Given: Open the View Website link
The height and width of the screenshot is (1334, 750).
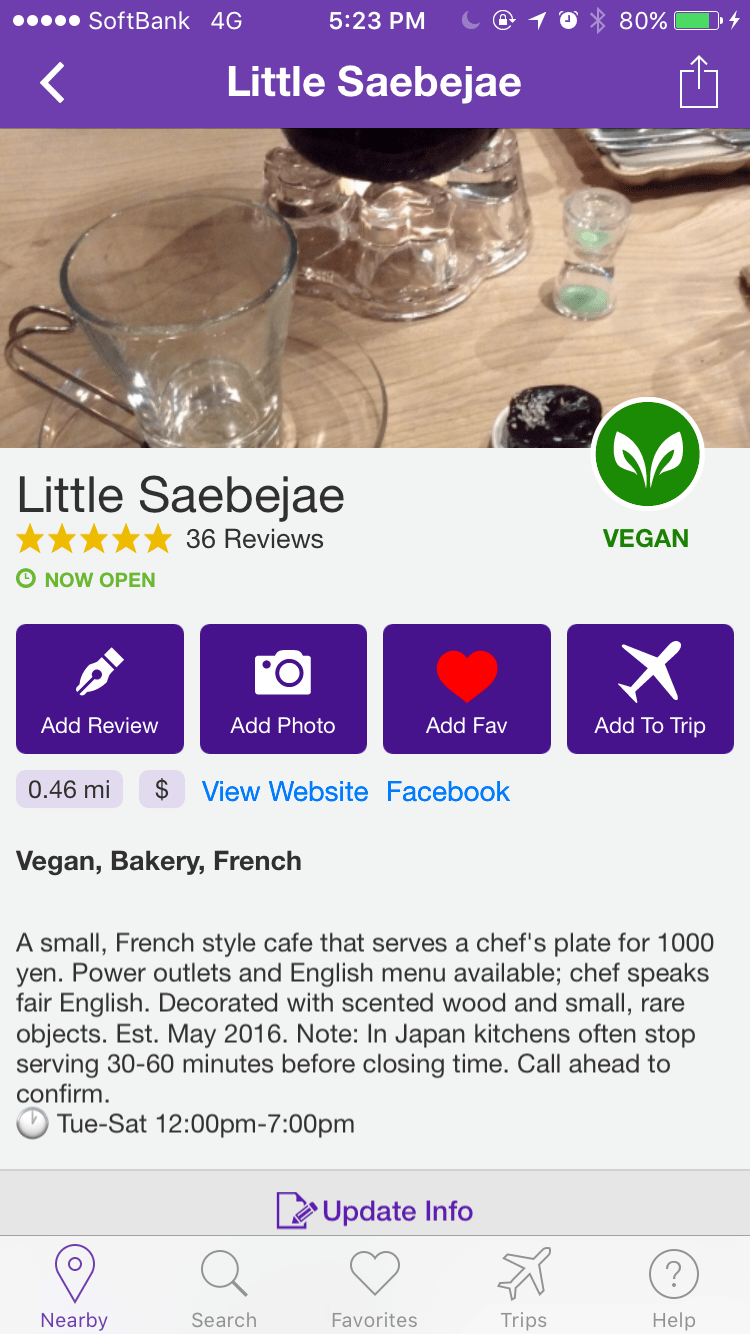Looking at the screenshot, I should tap(285, 791).
